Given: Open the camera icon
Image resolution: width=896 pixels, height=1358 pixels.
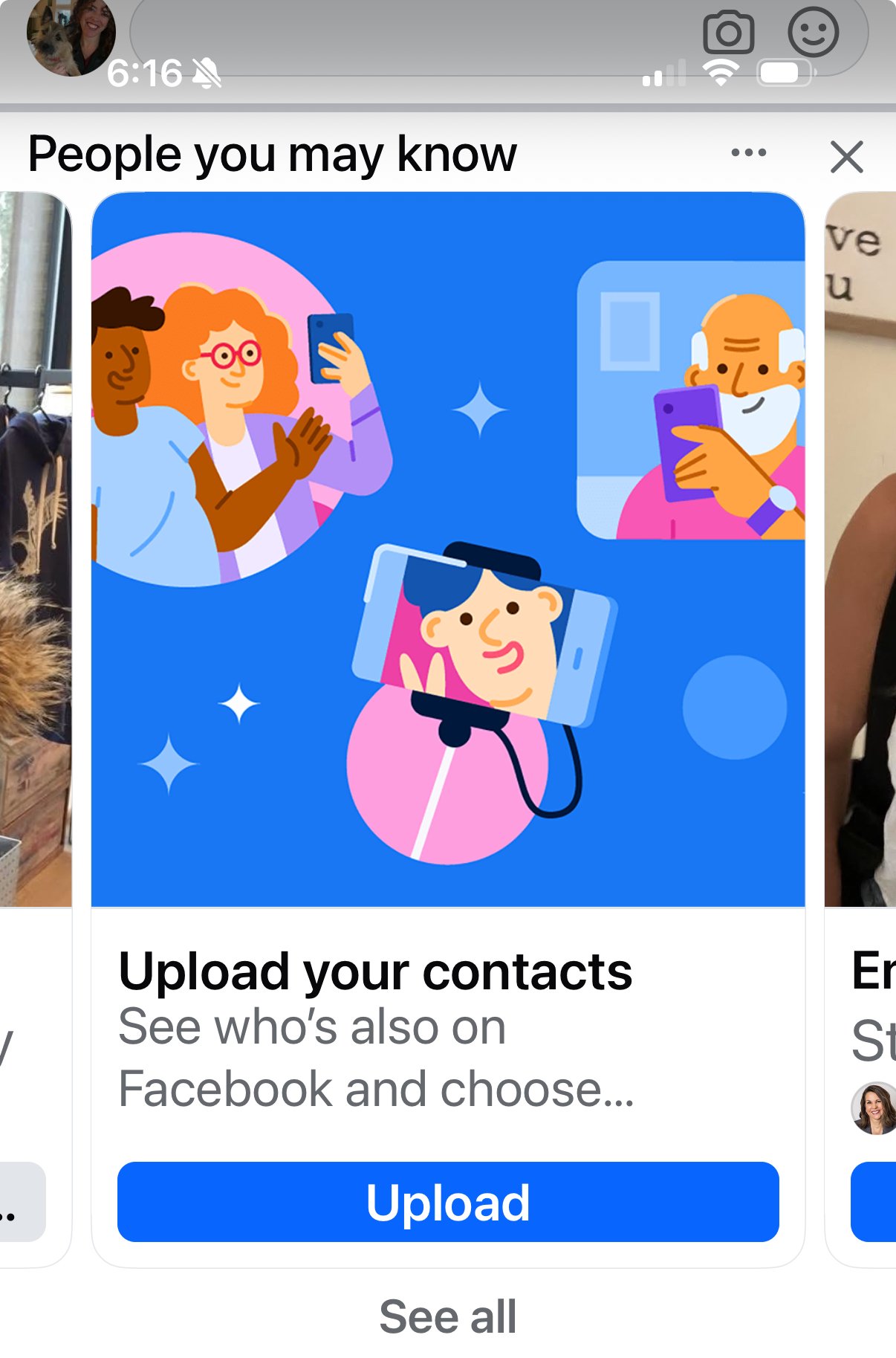Looking at the screenshot, I should point(728,33).
